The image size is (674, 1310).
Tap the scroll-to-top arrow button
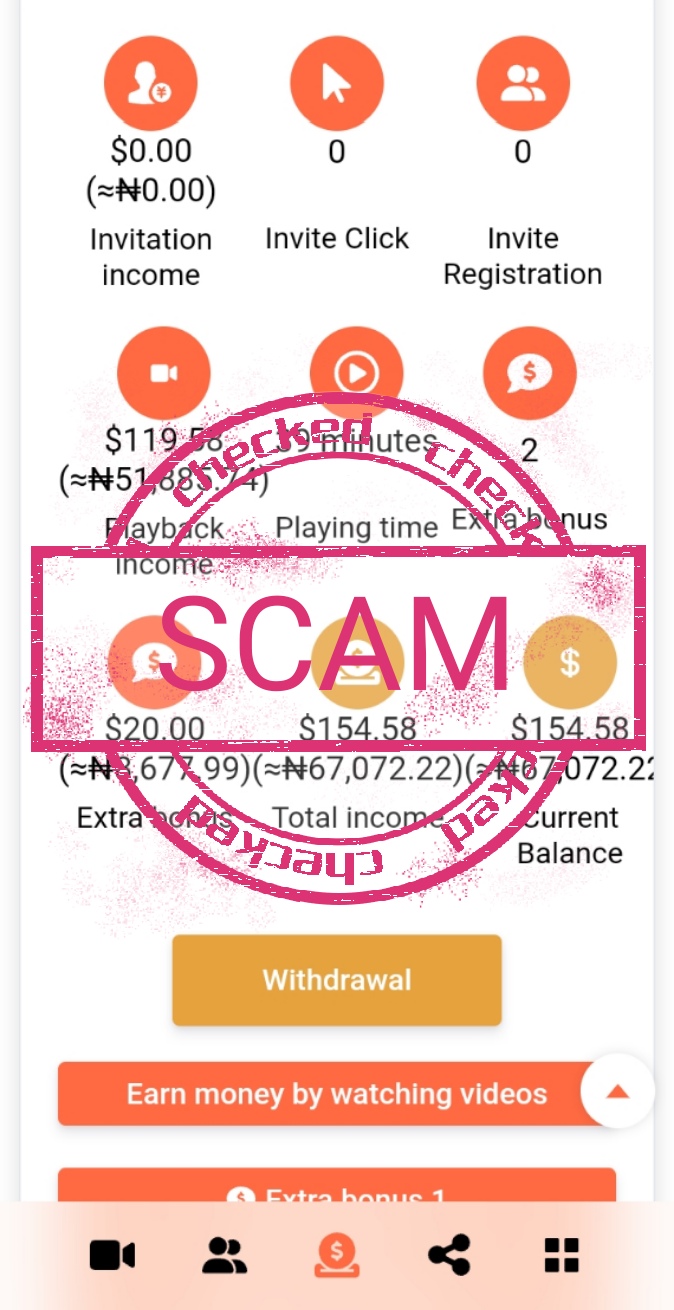[x=617, y=1091]
